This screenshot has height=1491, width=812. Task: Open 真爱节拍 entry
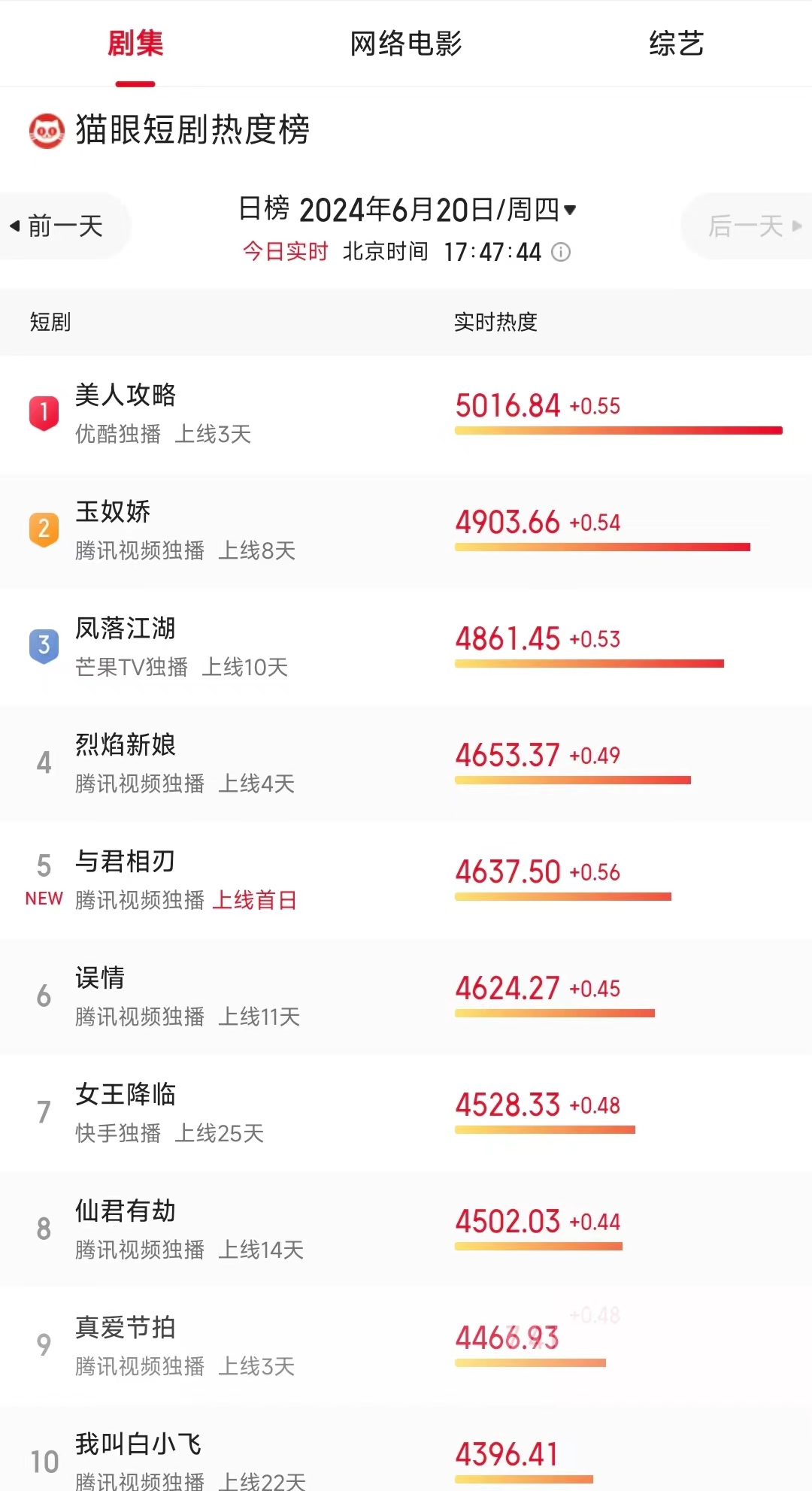tap(406, 1347)
